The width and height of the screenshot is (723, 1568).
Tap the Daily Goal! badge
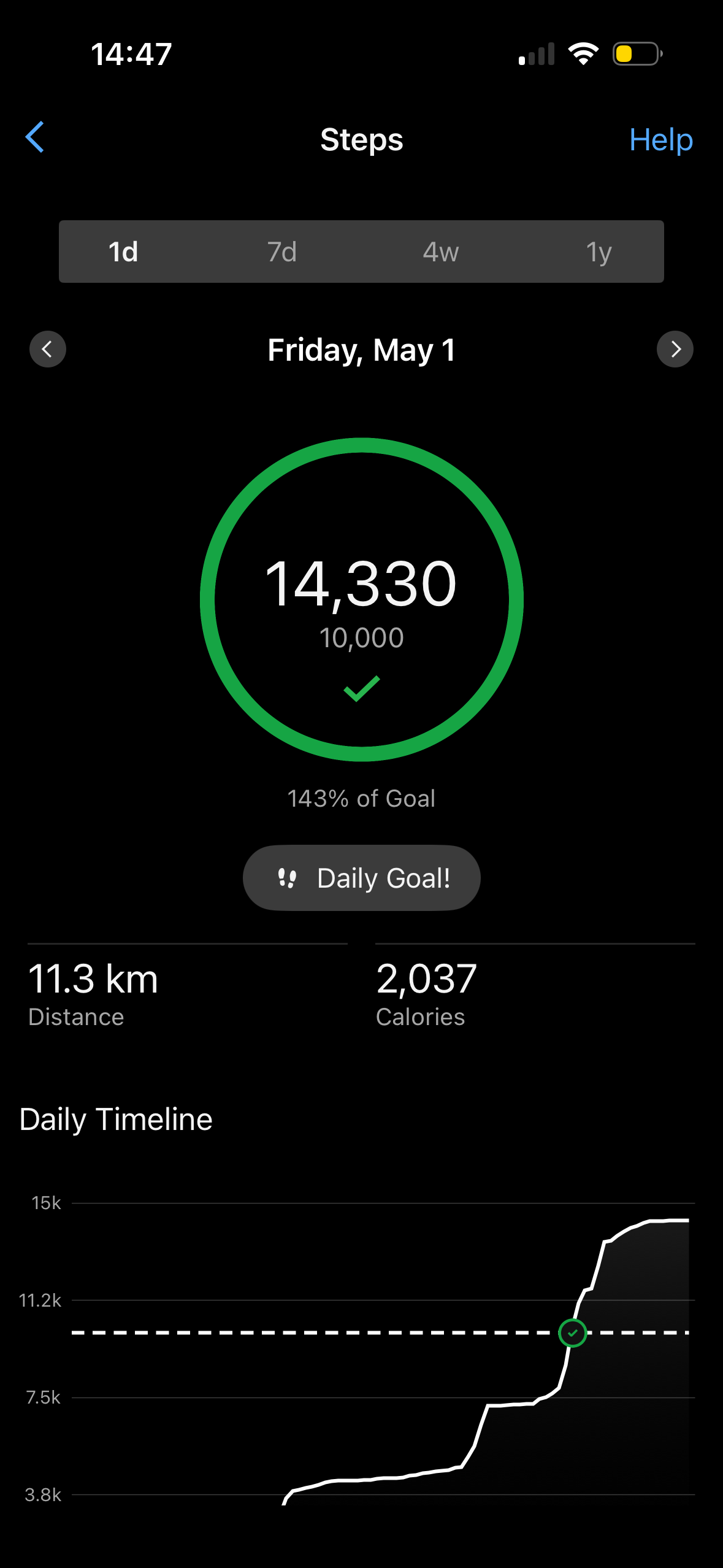coord(362,878)
